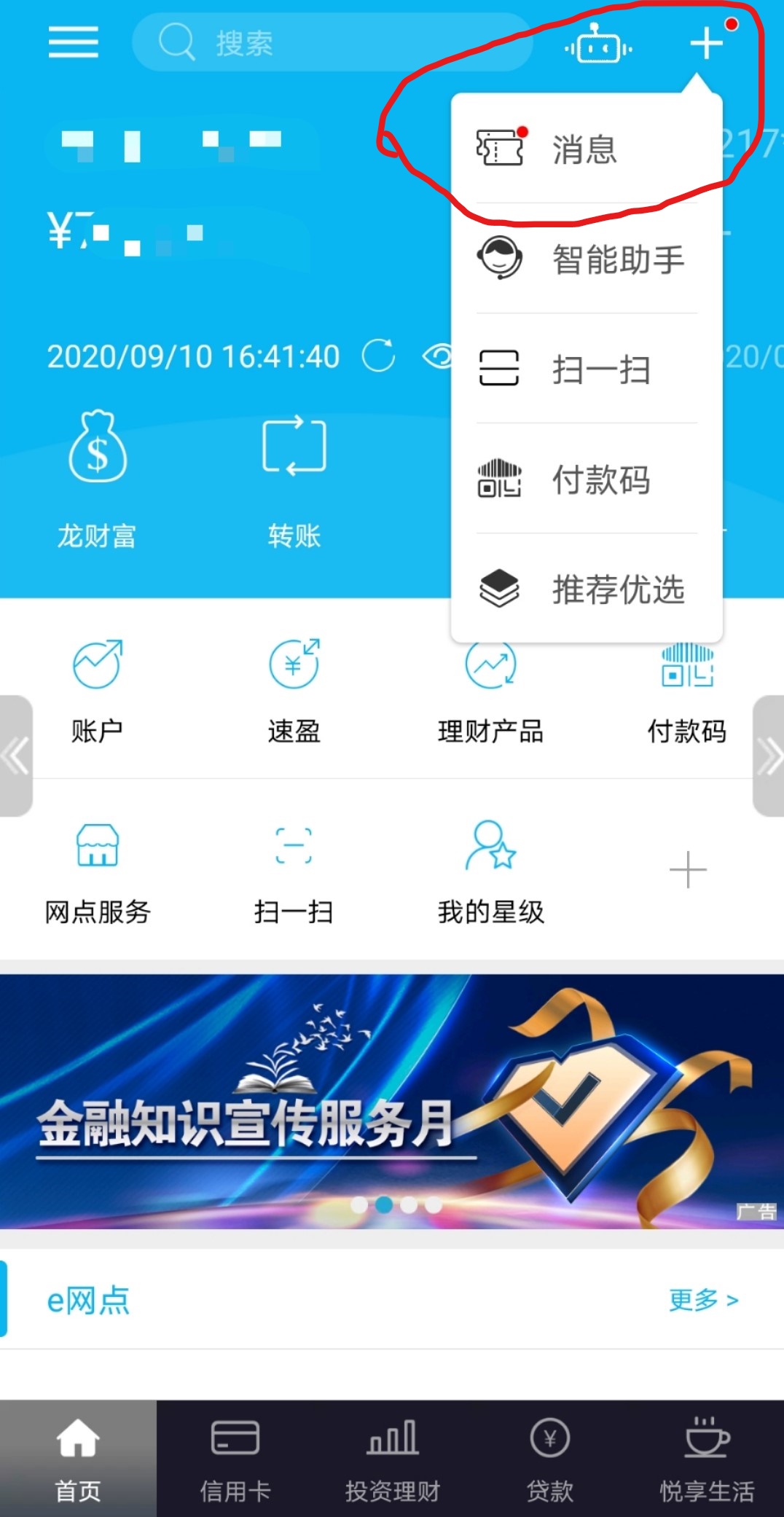784x1517 pixels.
Task: Switch to the 信用卡 tab
Action: point(235,1457)
